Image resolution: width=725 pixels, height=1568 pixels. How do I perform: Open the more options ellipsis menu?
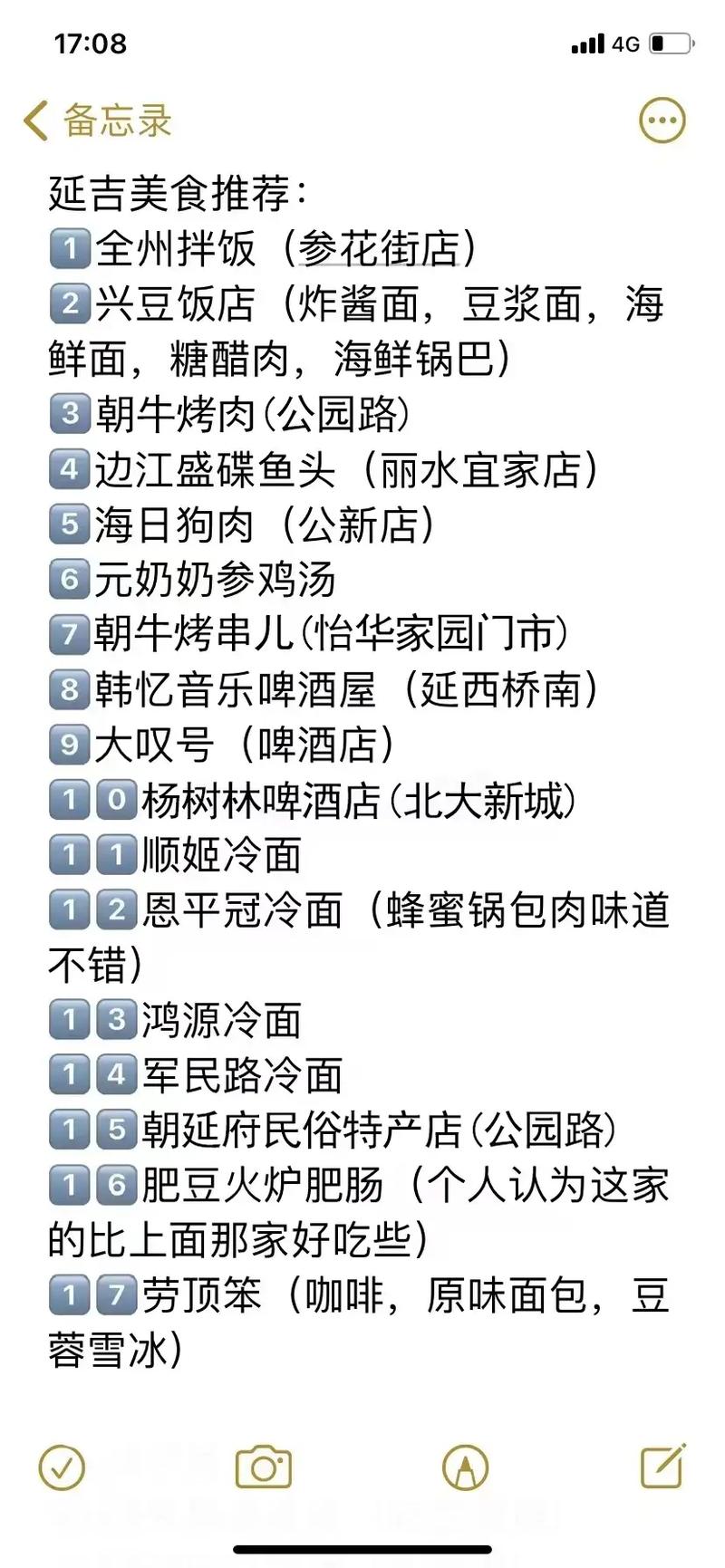pyautogui.click(x=662, y=120)
